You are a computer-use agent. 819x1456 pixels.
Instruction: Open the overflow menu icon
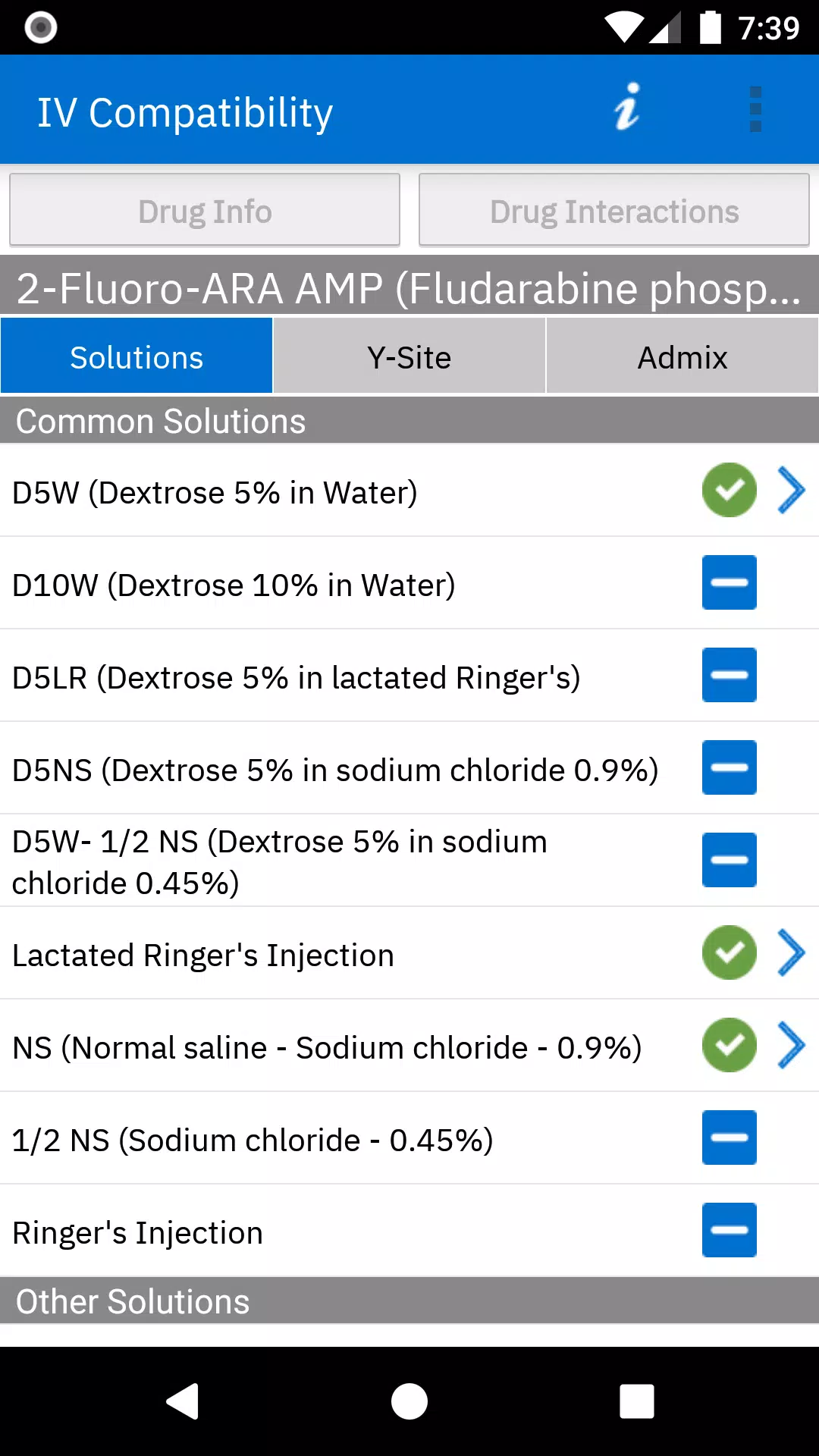pos(755,109)
